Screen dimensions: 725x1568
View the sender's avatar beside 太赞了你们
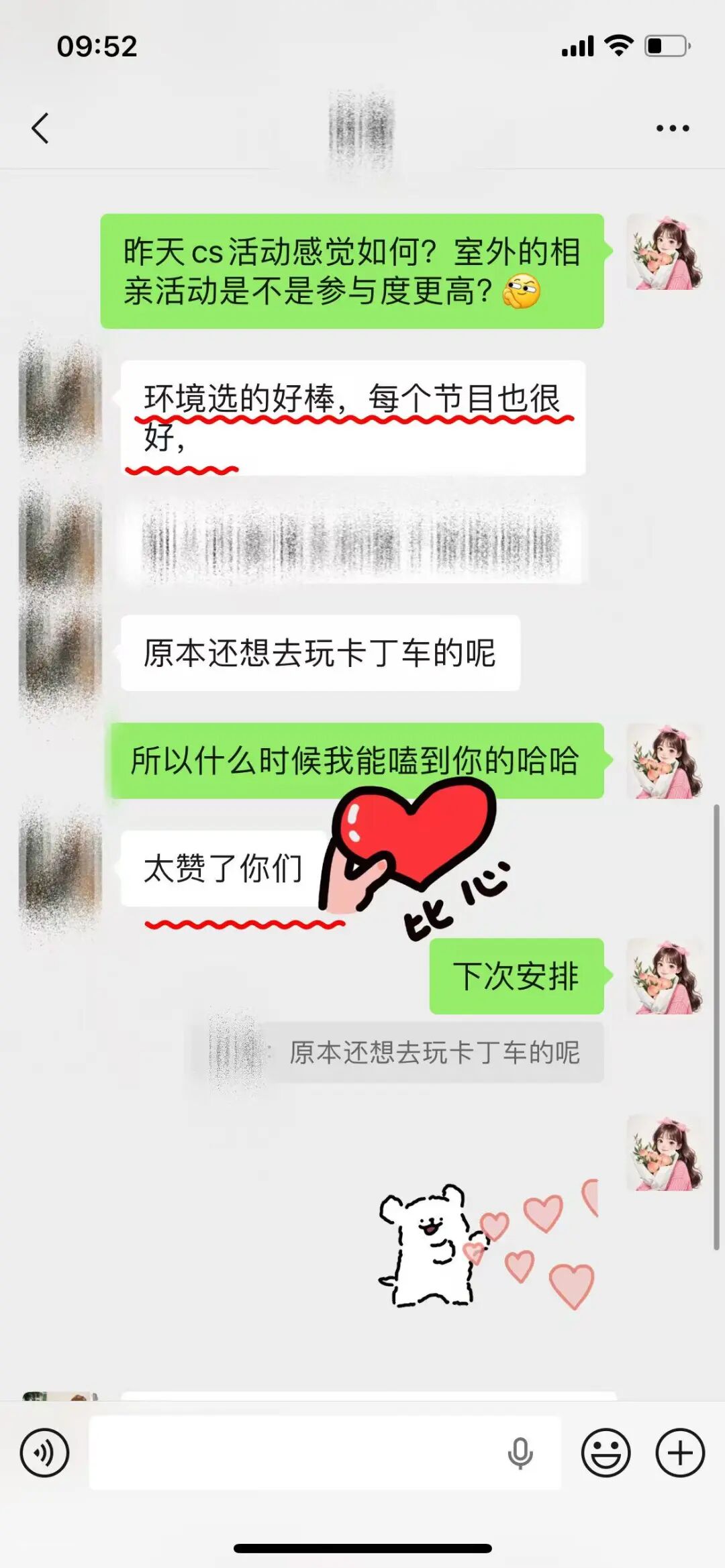pyautogui.click(x=60, y=869)
